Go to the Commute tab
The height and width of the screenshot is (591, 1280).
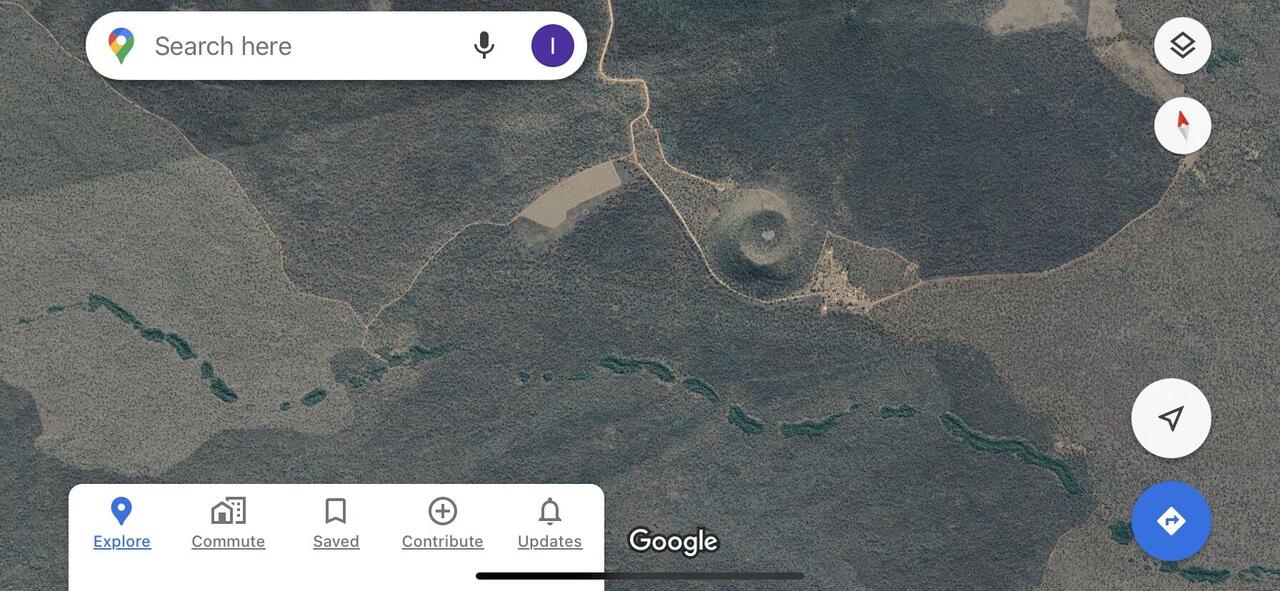tap(228, 523)
